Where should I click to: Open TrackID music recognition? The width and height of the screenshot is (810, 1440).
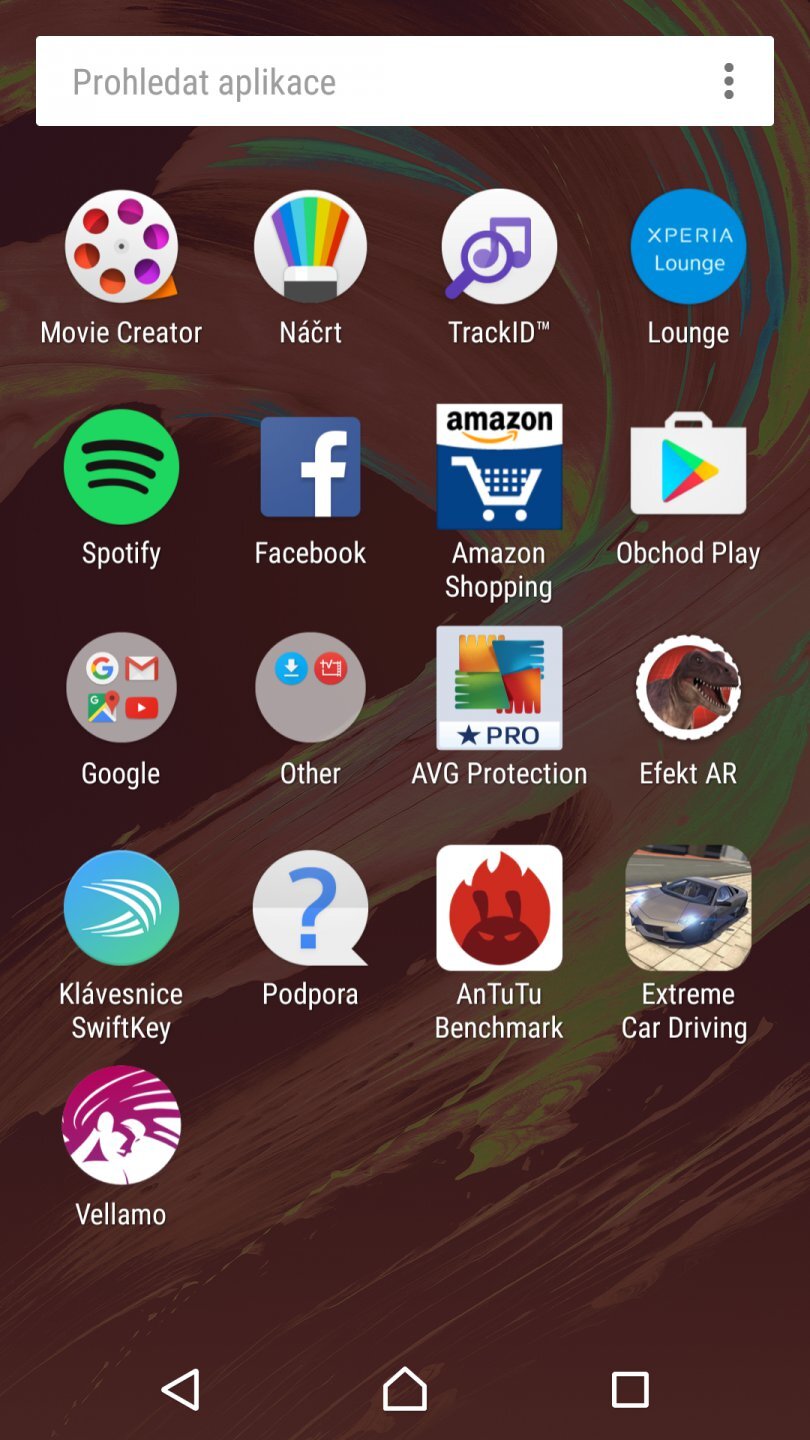(499, 246)
